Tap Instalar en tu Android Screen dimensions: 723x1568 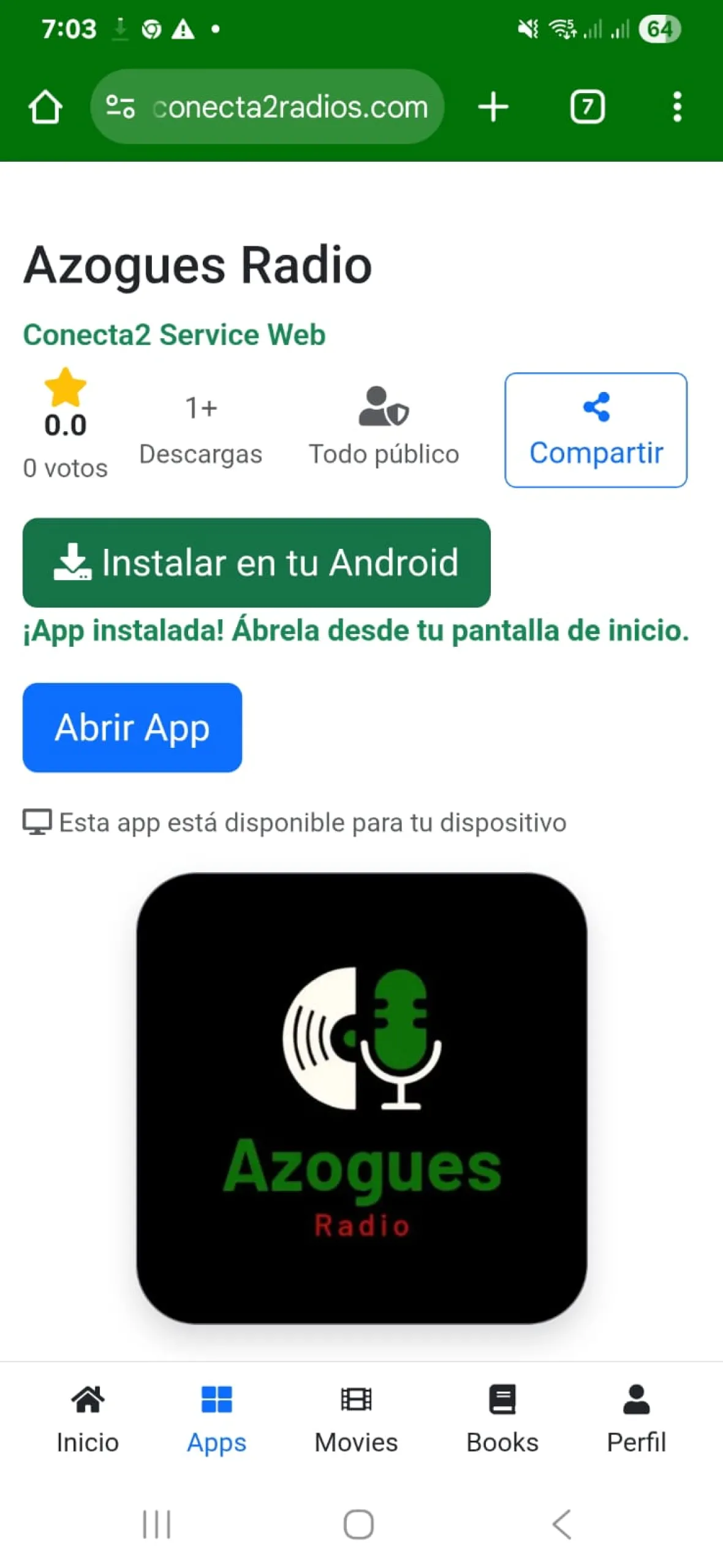coord(256,562)
